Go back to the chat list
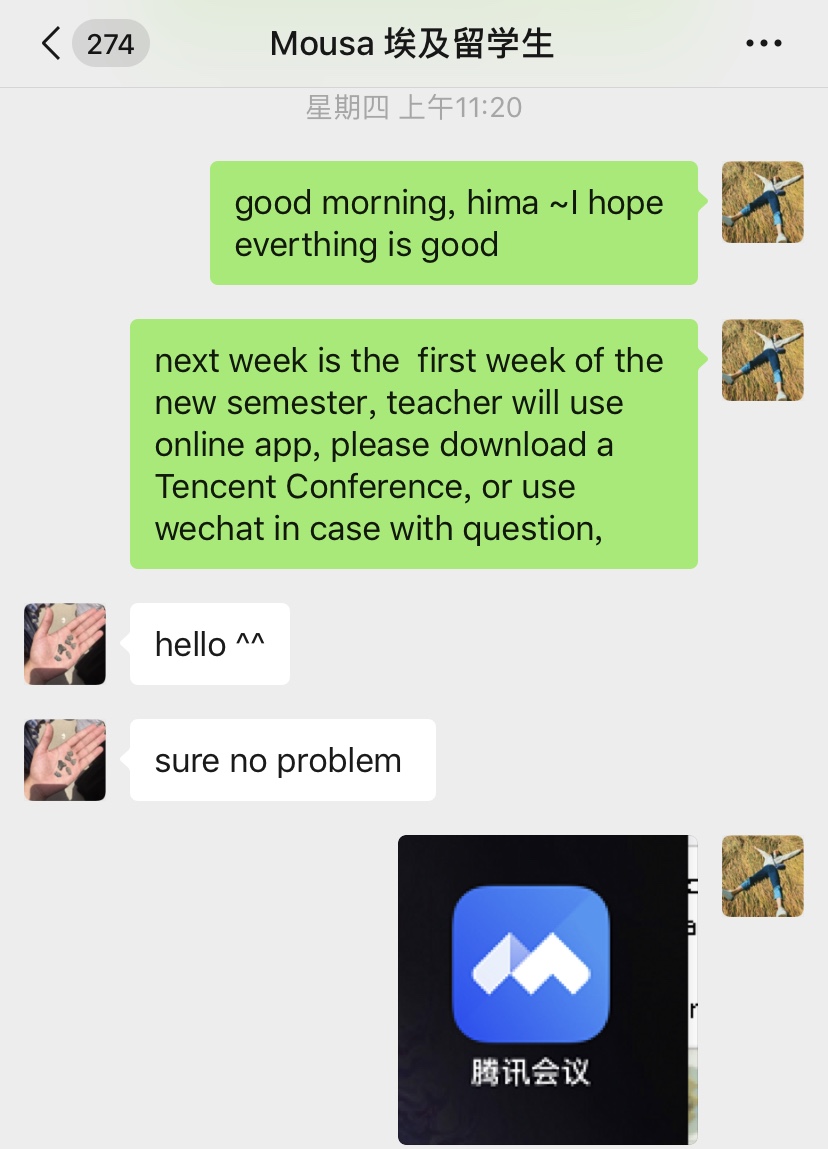This screenshot has width=828, height=1149. click(52, 44)
